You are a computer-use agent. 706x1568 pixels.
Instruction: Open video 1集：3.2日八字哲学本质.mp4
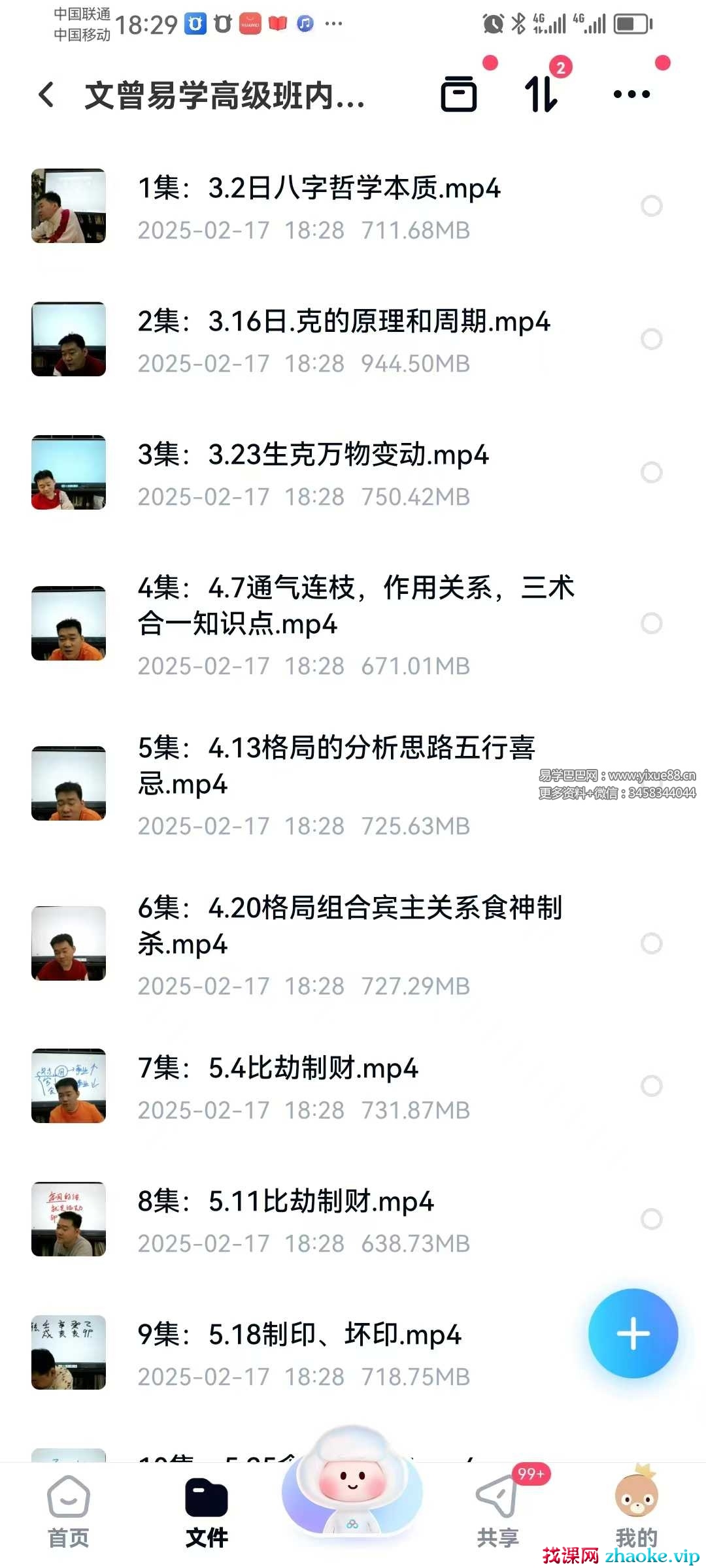(319, 189)
